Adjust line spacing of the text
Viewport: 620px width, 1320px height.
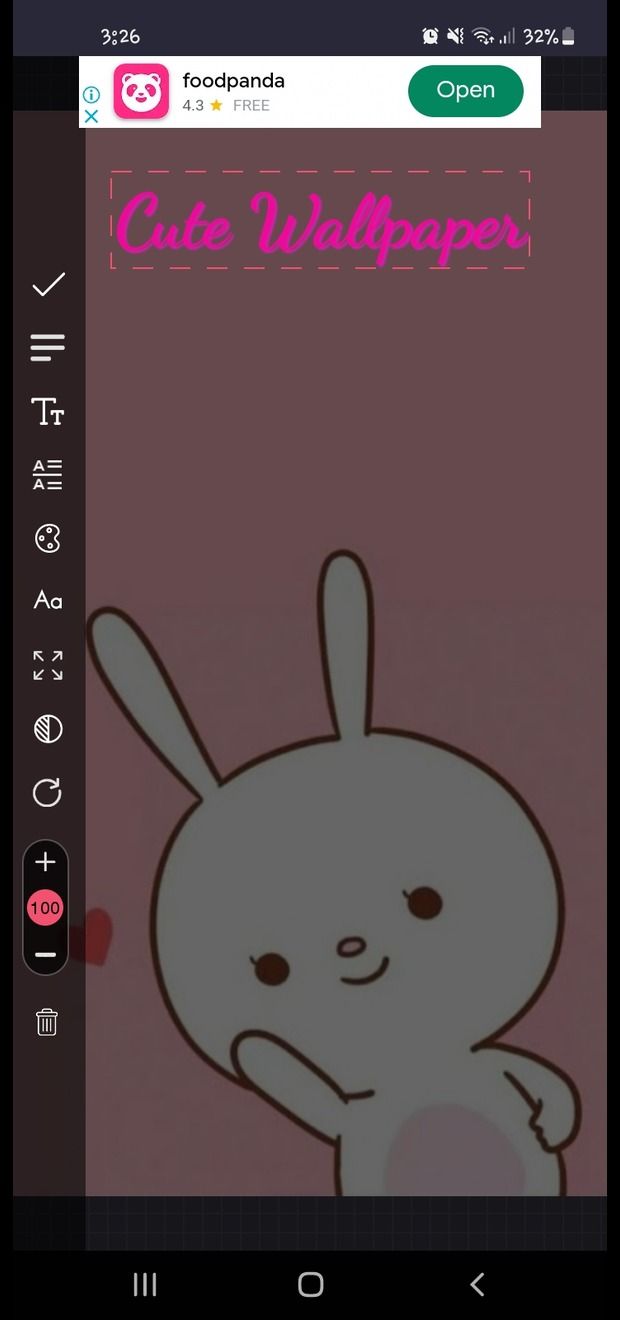47,475
